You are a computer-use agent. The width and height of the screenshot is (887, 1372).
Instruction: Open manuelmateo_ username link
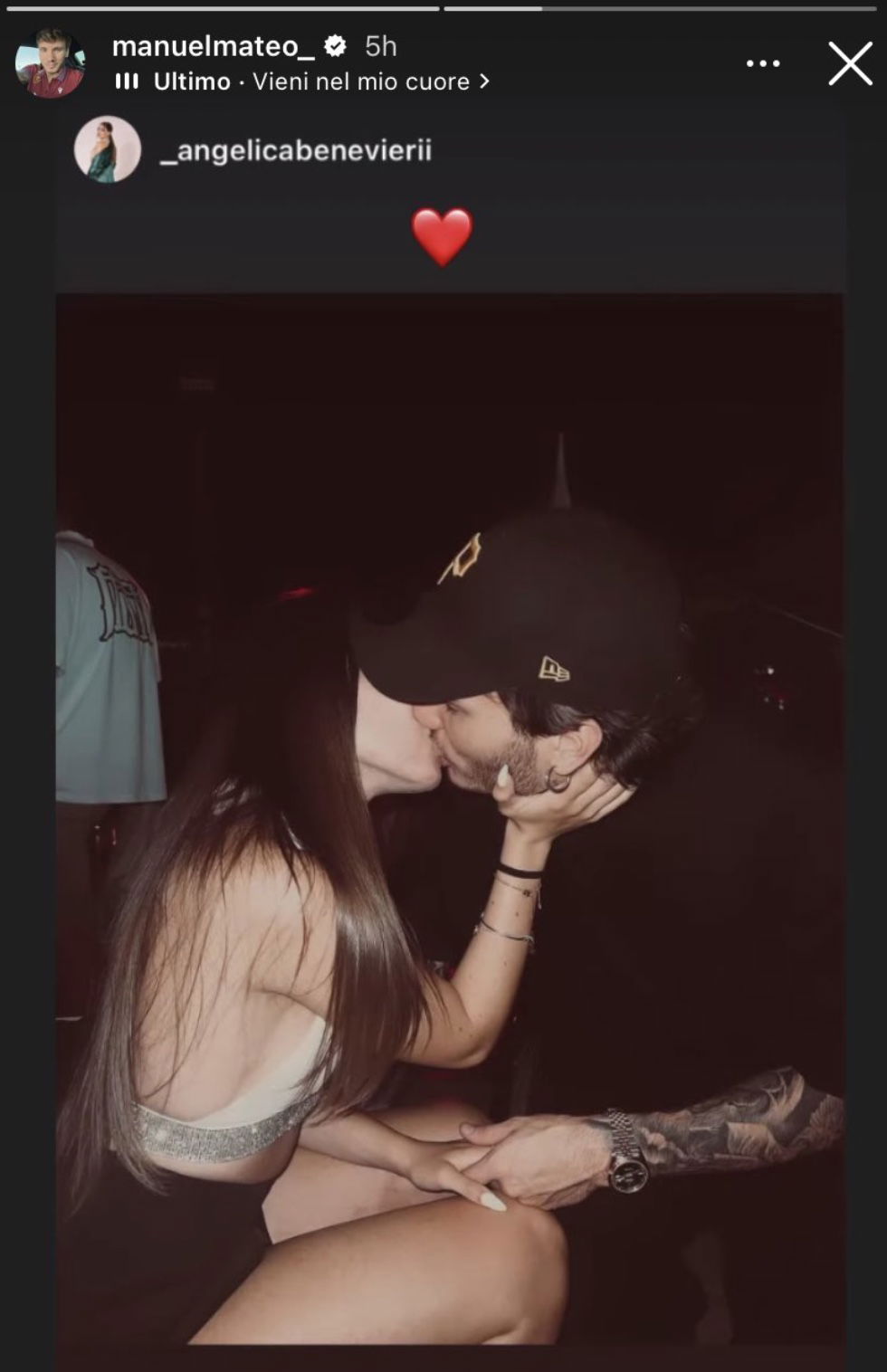[214, 45]
